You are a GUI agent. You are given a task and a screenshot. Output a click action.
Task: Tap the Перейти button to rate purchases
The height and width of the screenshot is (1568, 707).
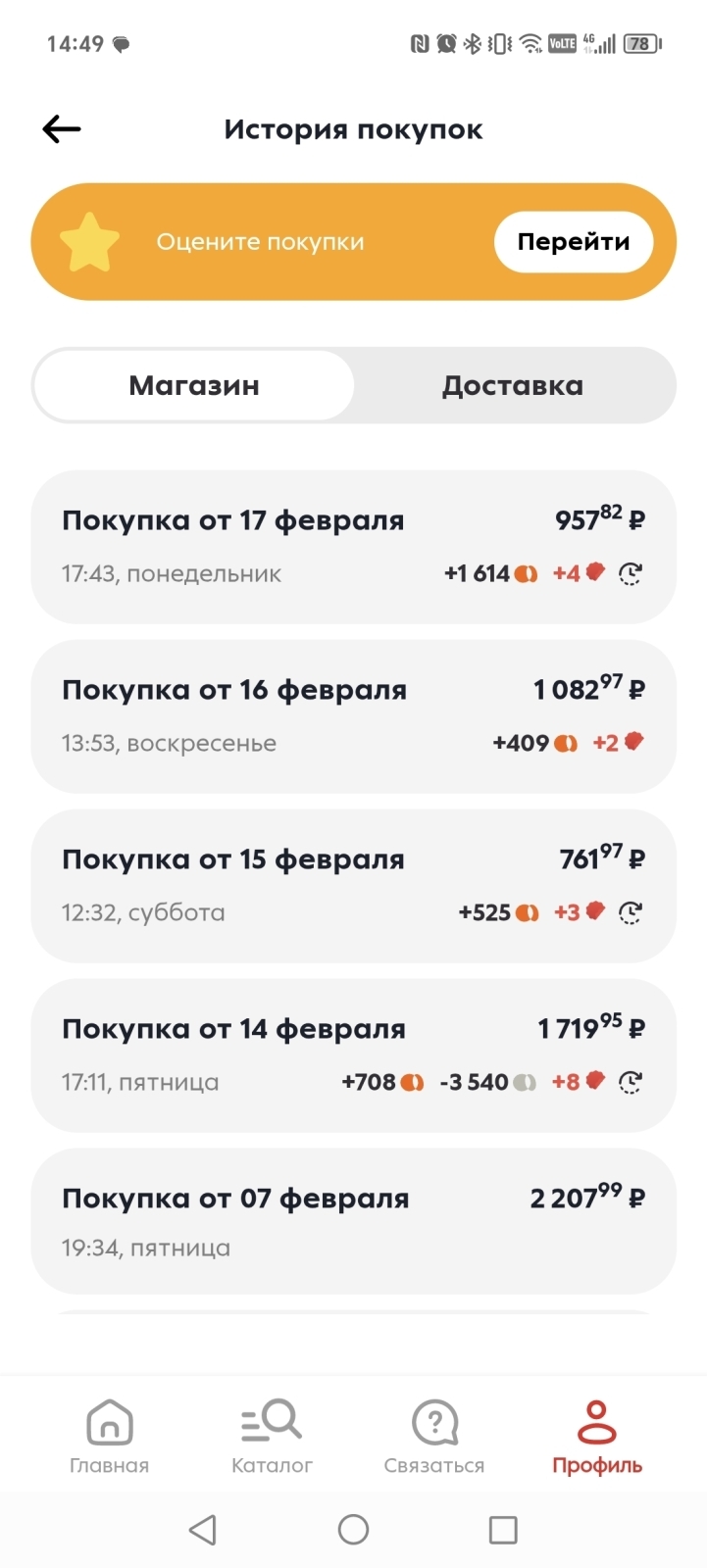(x=574, y=242)
